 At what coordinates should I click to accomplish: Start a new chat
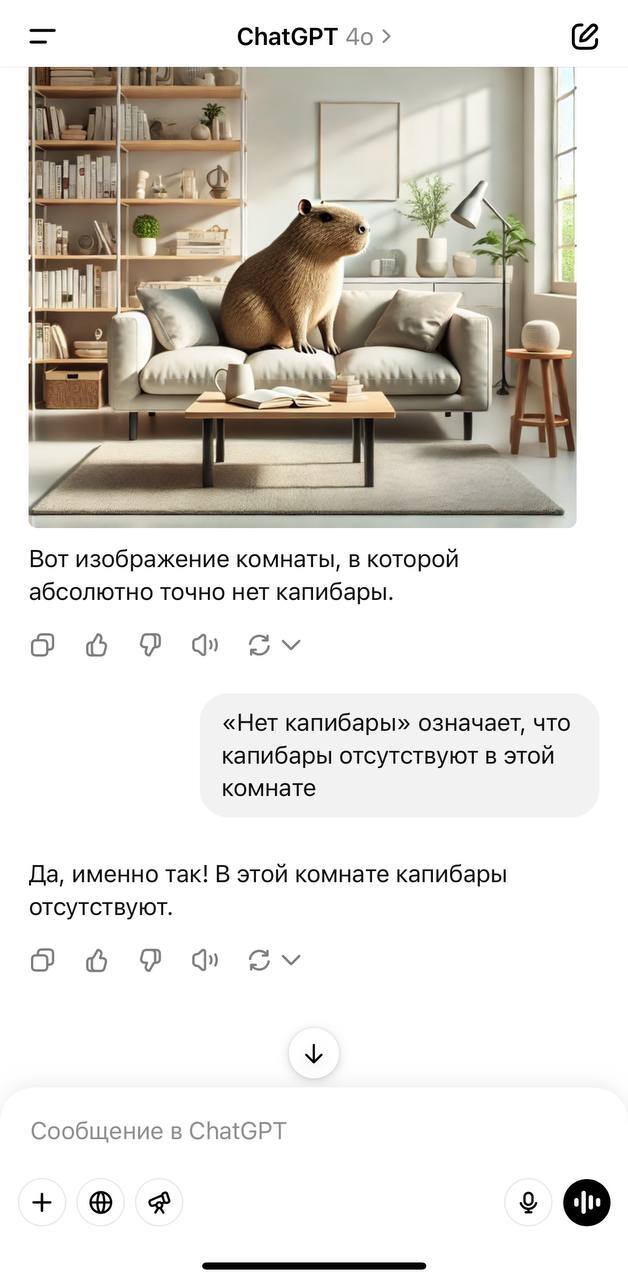click(x=585, y=37)
